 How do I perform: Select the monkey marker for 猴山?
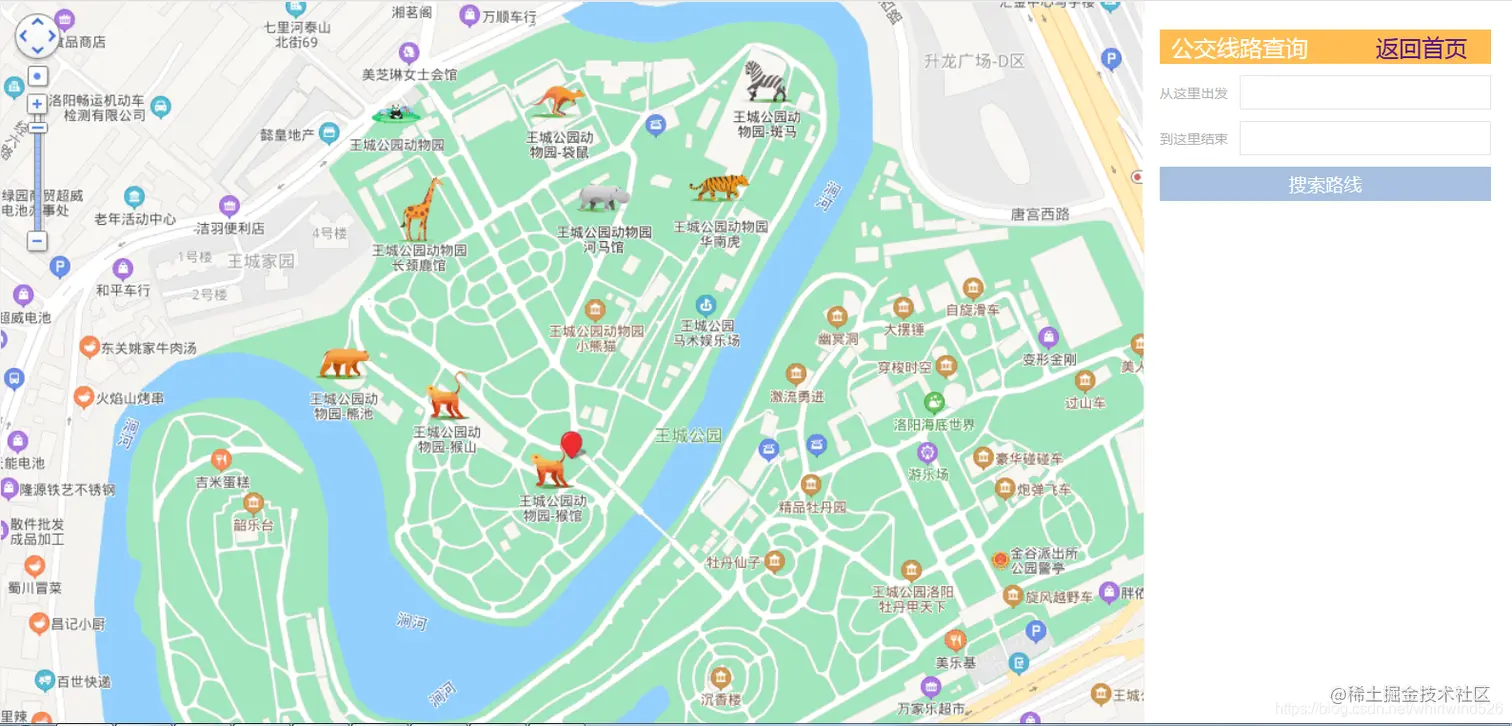pos(446,397)
